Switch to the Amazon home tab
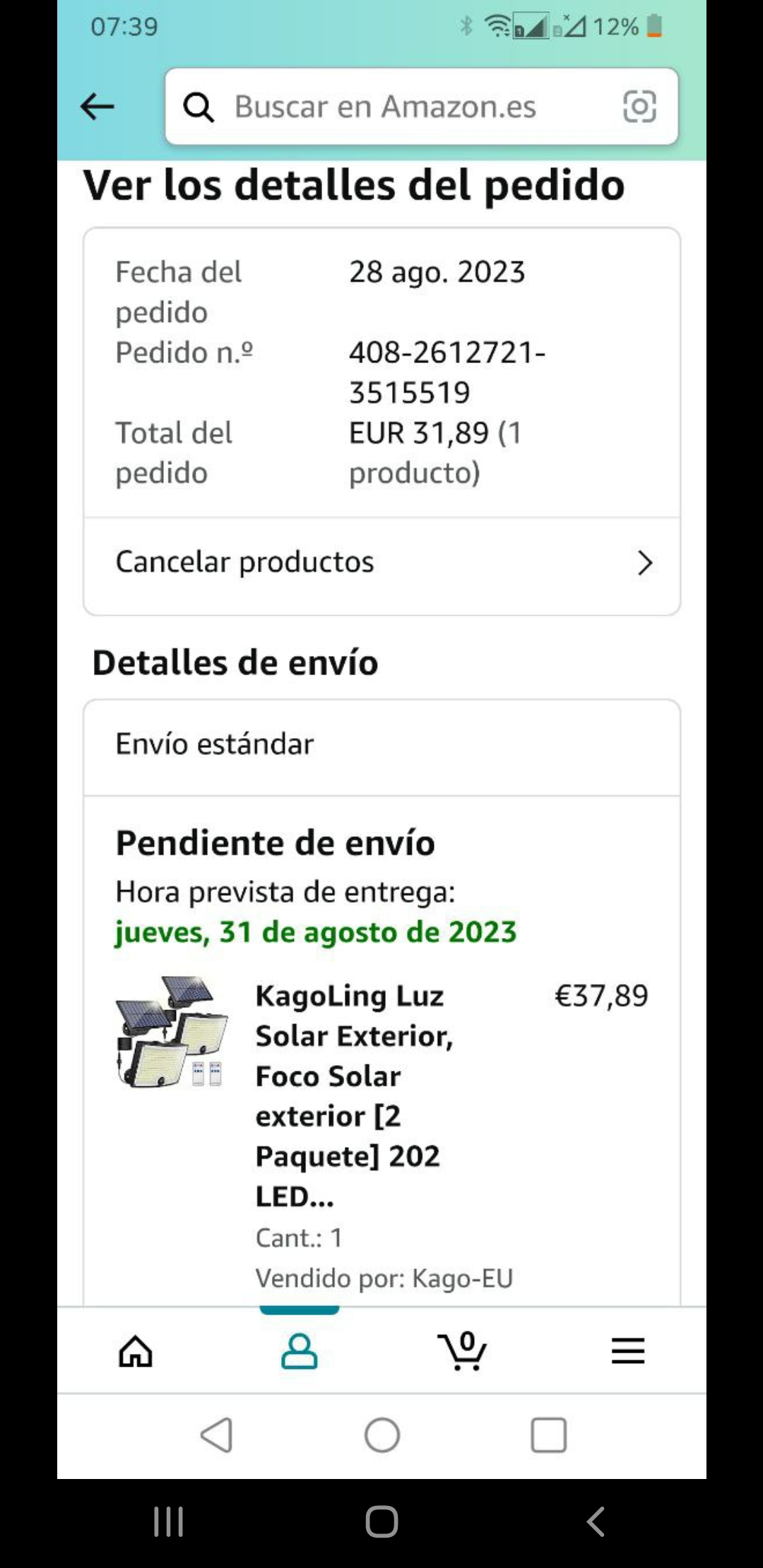The height and width of the screenshot is (1568, 763). point(136,1351)
